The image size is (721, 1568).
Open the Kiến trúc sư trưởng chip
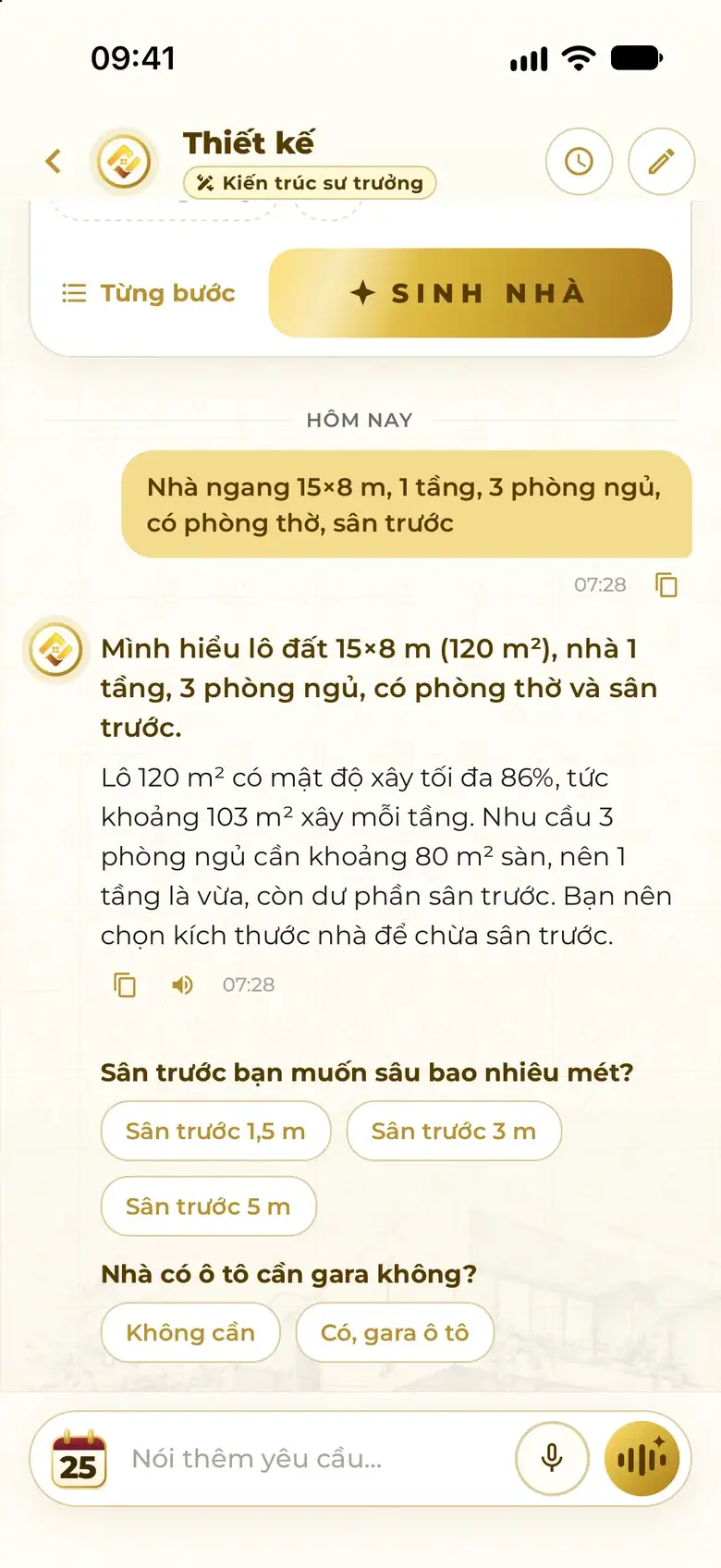(x=310, y=183)
